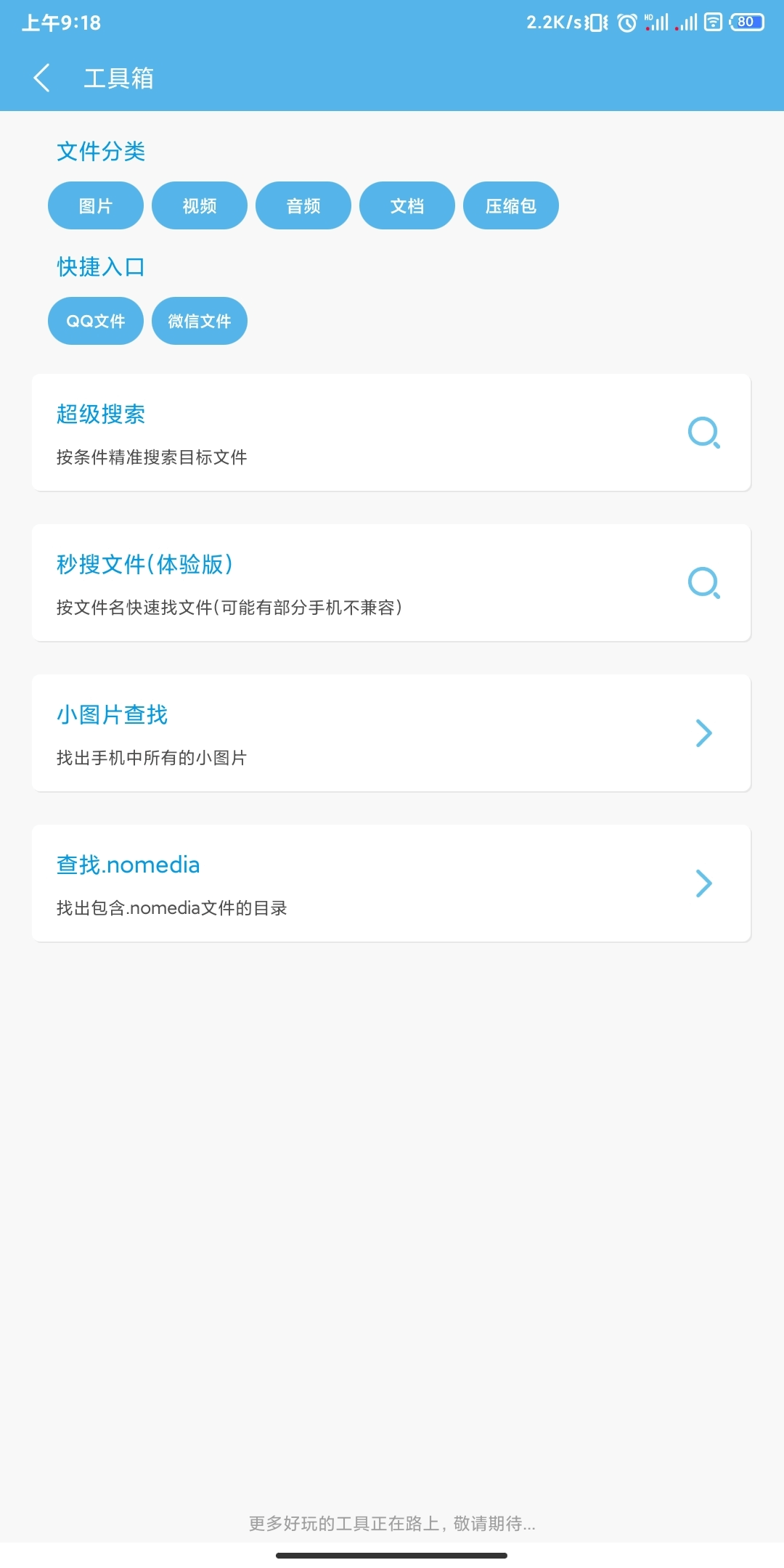The height and width of the screenshot is (1568, 784).
Task: Select the 音频 category chip
Action: 303,205
